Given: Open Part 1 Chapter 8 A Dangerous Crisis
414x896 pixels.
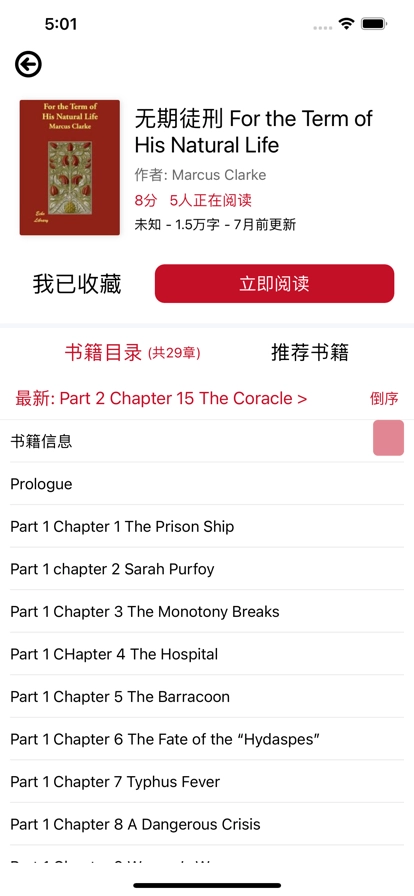Looking at the screenshot, I should click(207, 825).
